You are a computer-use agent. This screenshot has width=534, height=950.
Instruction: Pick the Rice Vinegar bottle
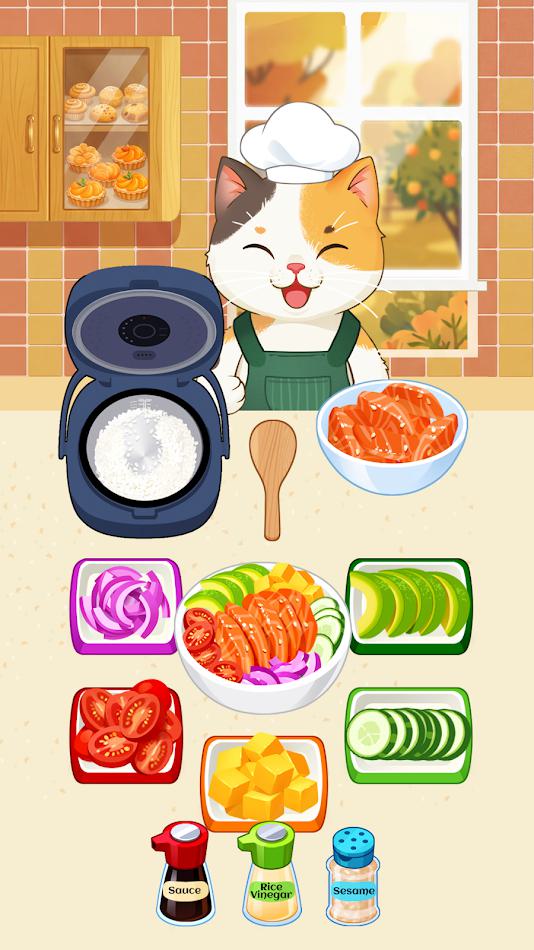(270, 872)
